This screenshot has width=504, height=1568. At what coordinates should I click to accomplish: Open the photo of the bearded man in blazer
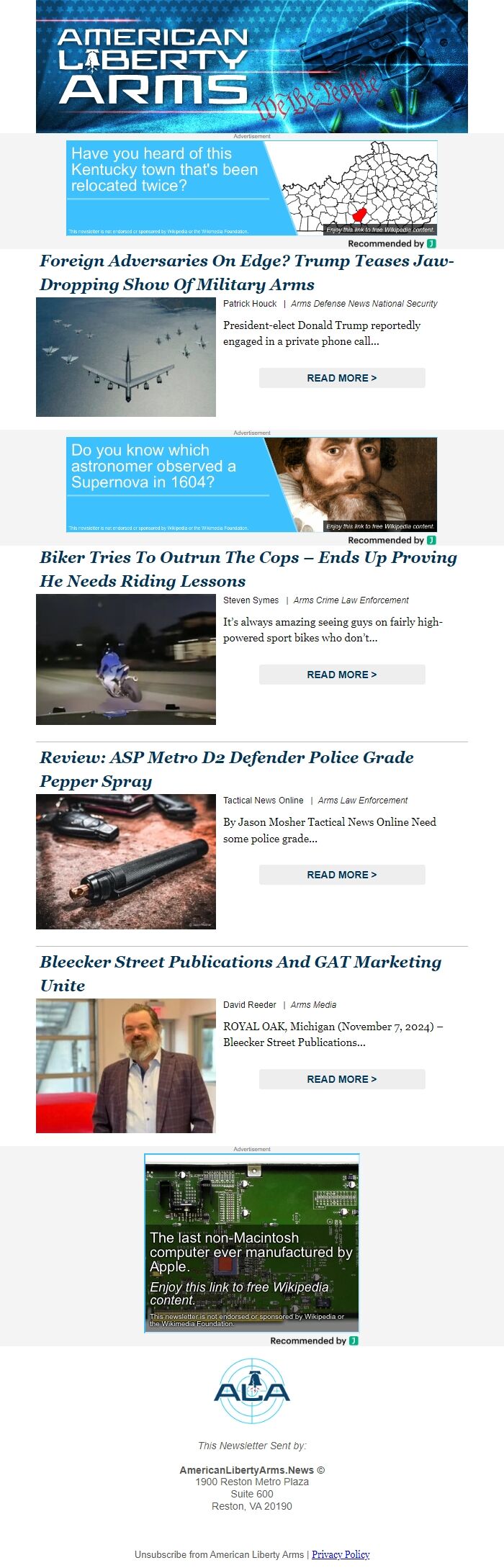click(x=126, y=1066)
